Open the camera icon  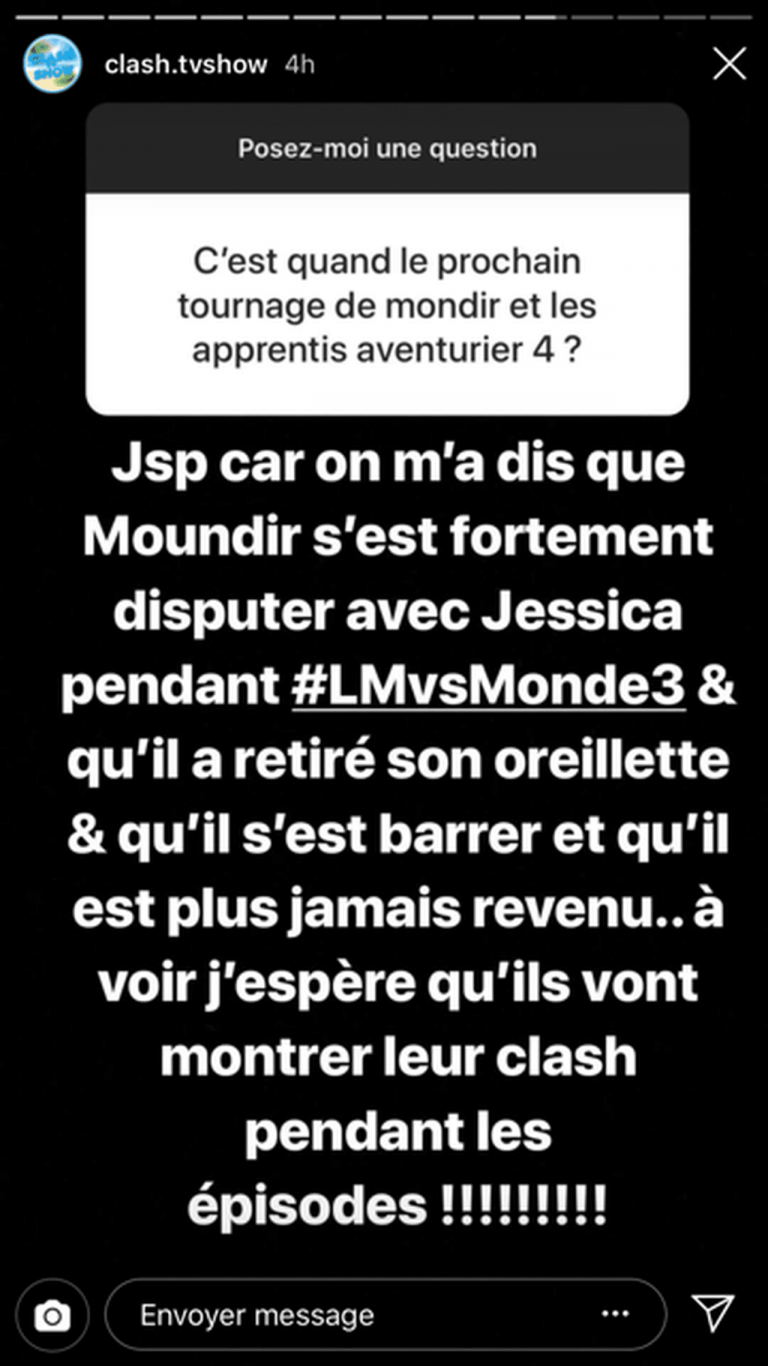coord(52,1315)
